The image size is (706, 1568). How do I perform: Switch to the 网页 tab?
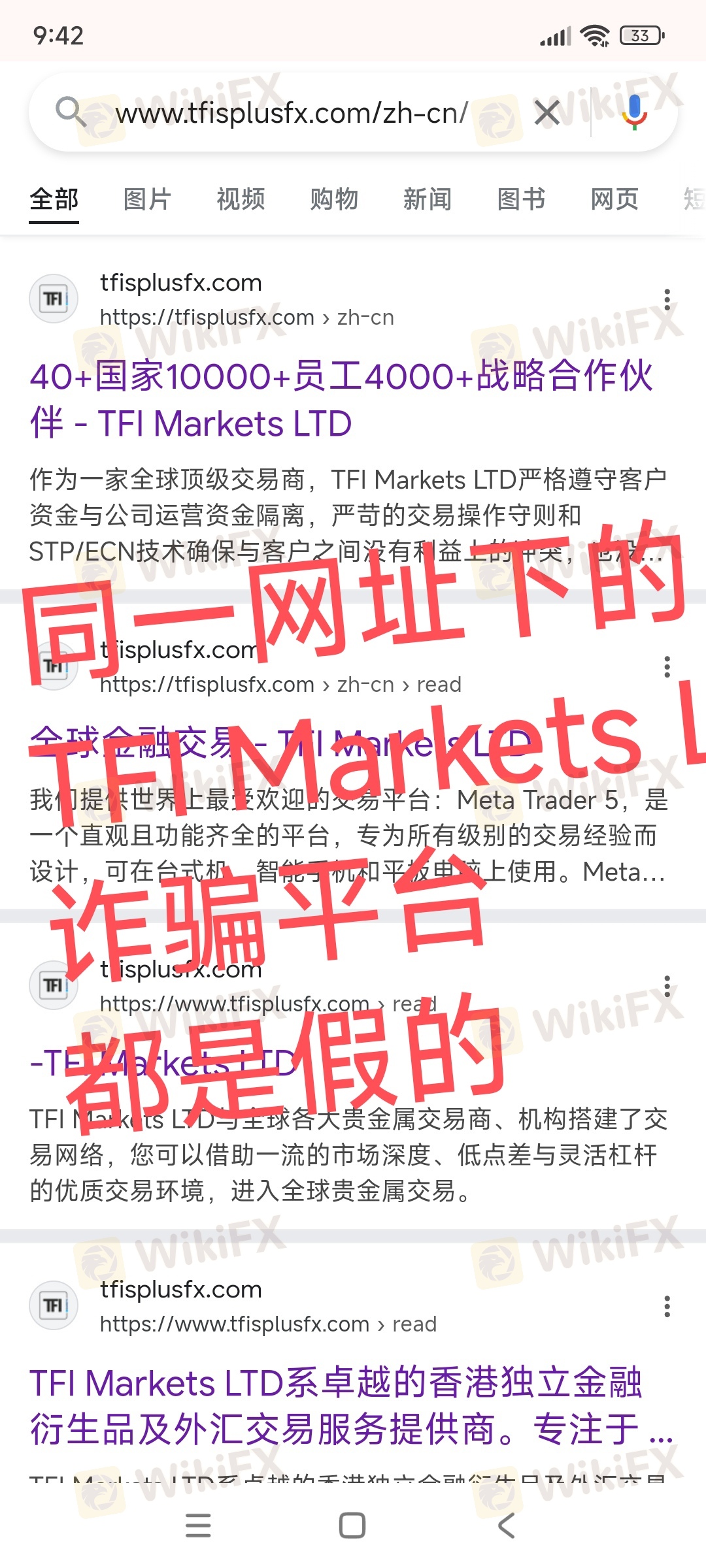(614, 199)
